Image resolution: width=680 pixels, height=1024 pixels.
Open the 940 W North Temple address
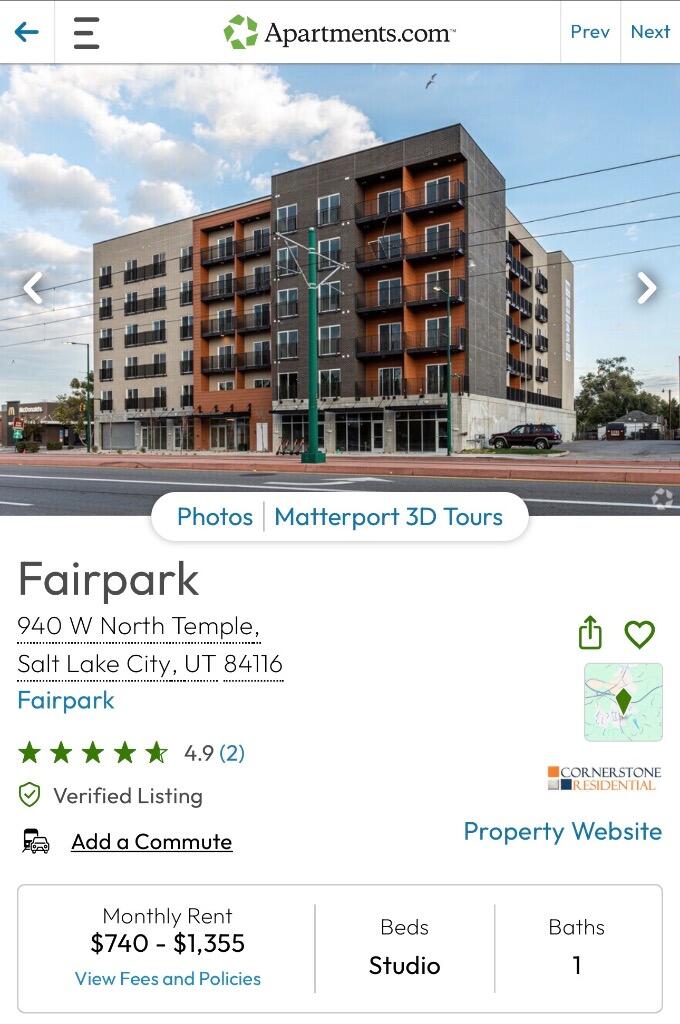click(139, 627)
